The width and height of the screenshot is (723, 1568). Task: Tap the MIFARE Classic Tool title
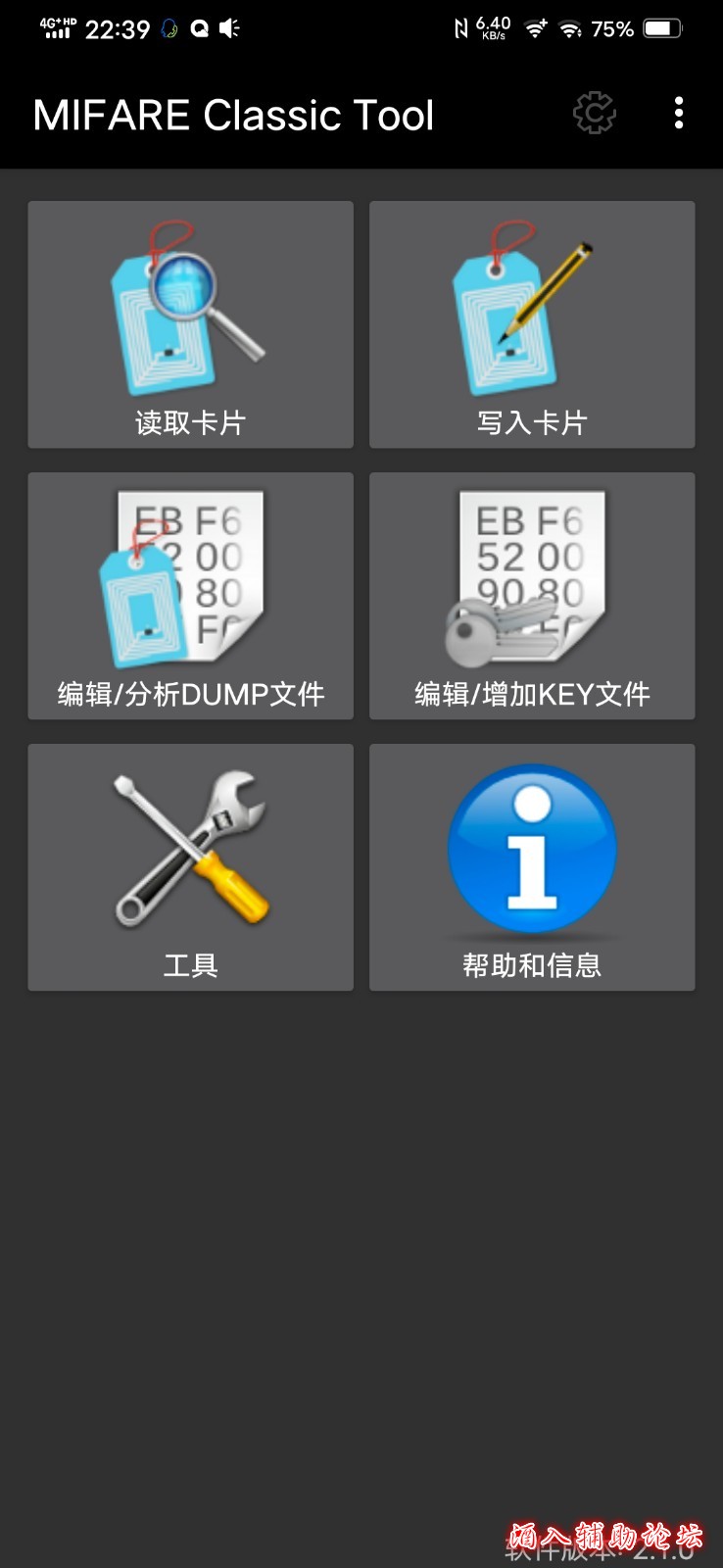point(232,114)
